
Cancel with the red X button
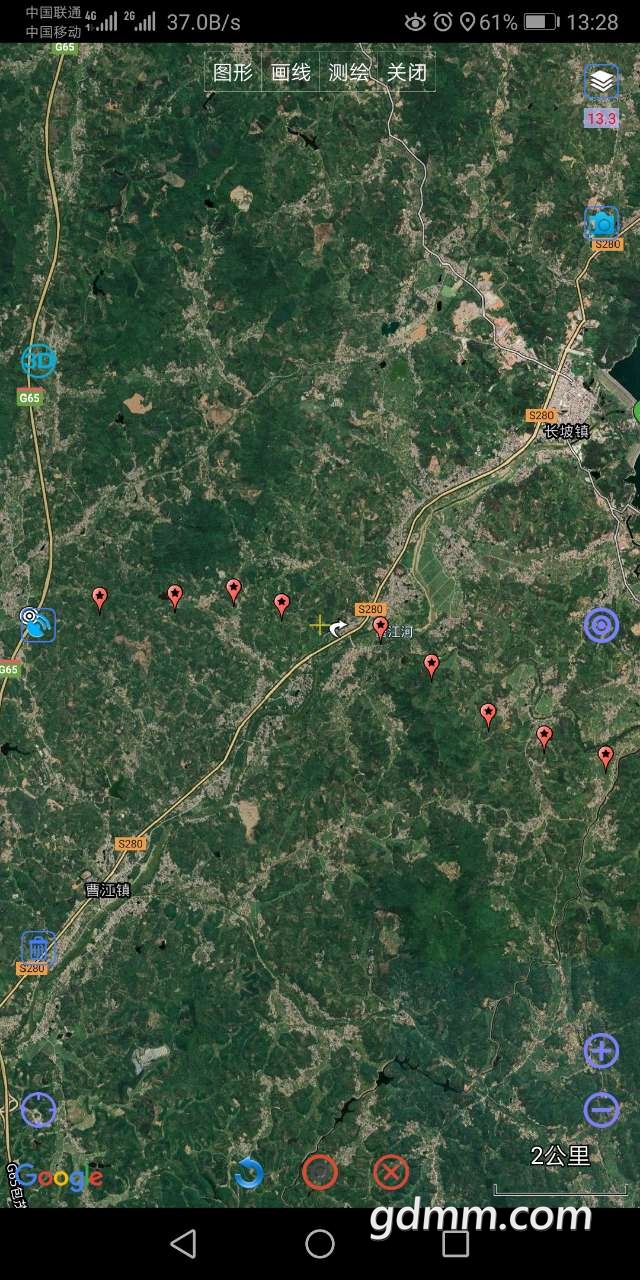(x=390, y=1172)
